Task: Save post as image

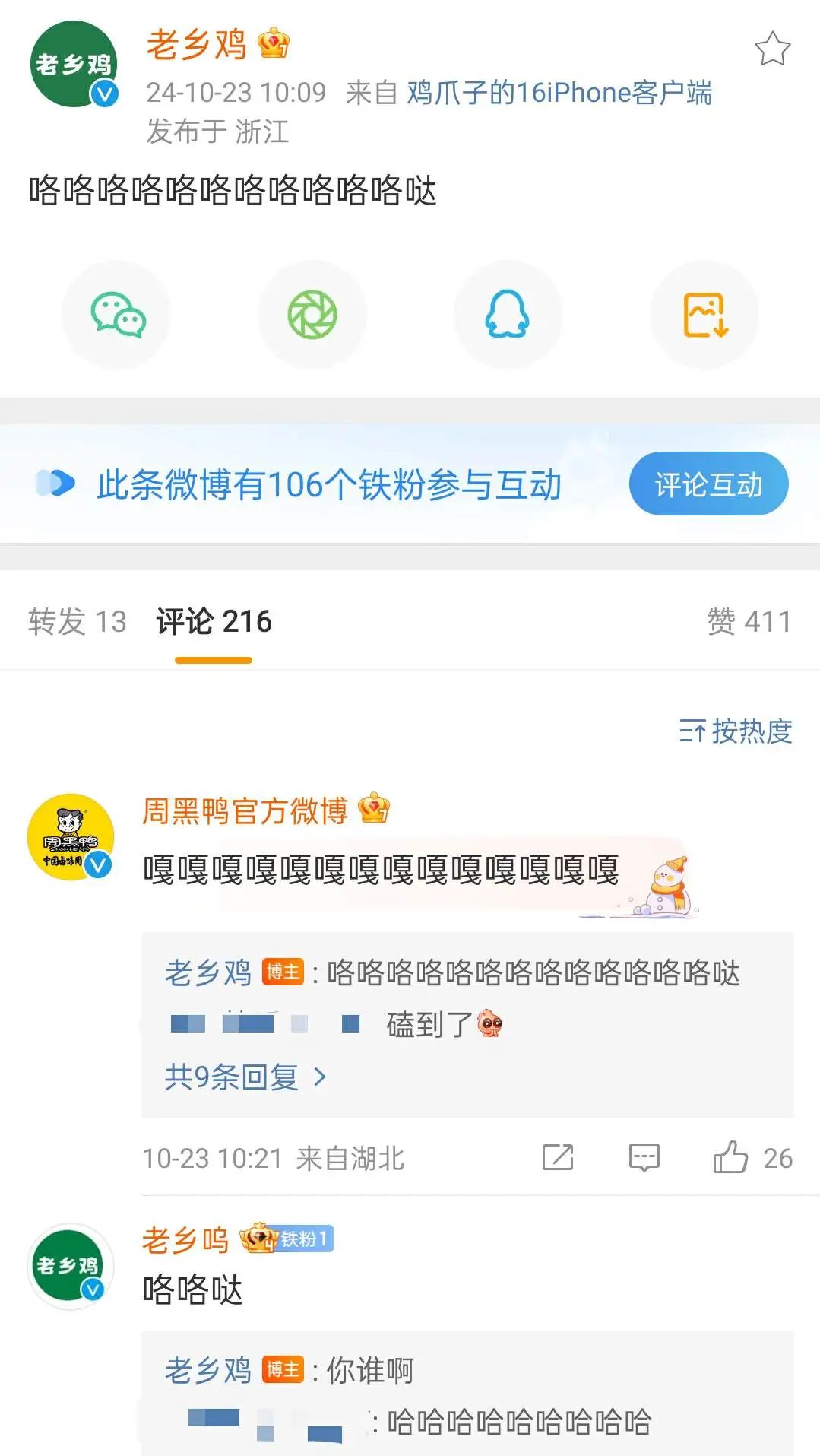Action: point(704,315)
